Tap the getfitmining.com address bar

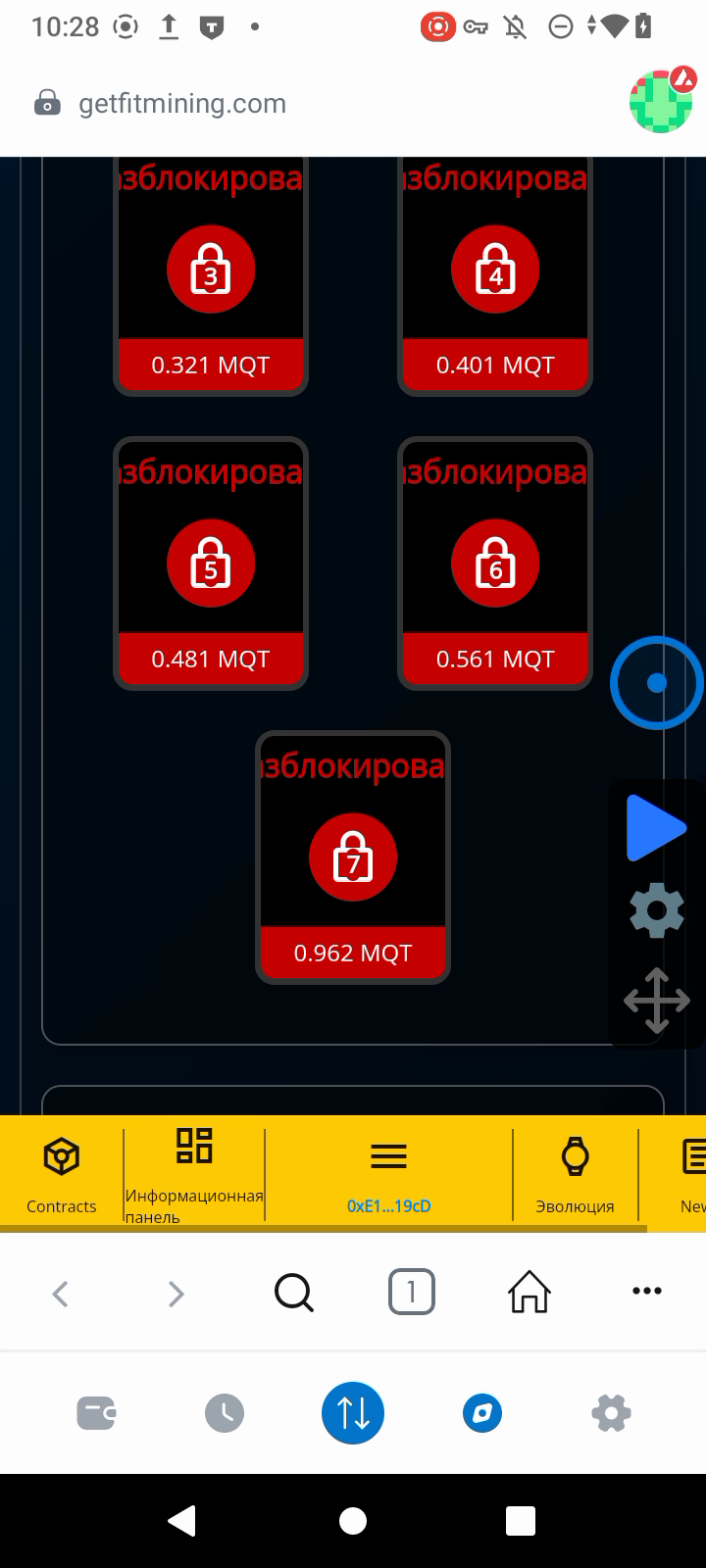point(182,104)
